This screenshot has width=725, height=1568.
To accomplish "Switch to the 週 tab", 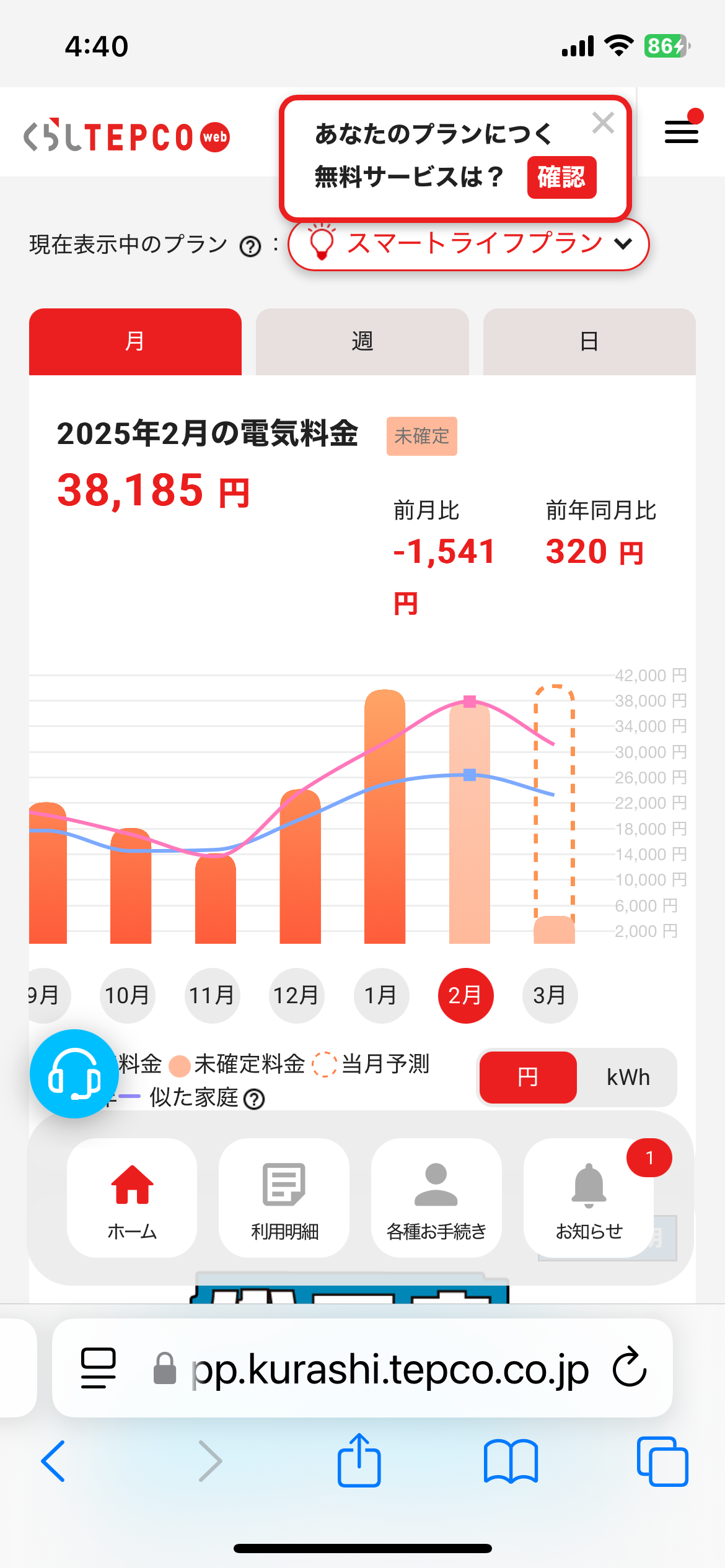I will tap(362, 341).
